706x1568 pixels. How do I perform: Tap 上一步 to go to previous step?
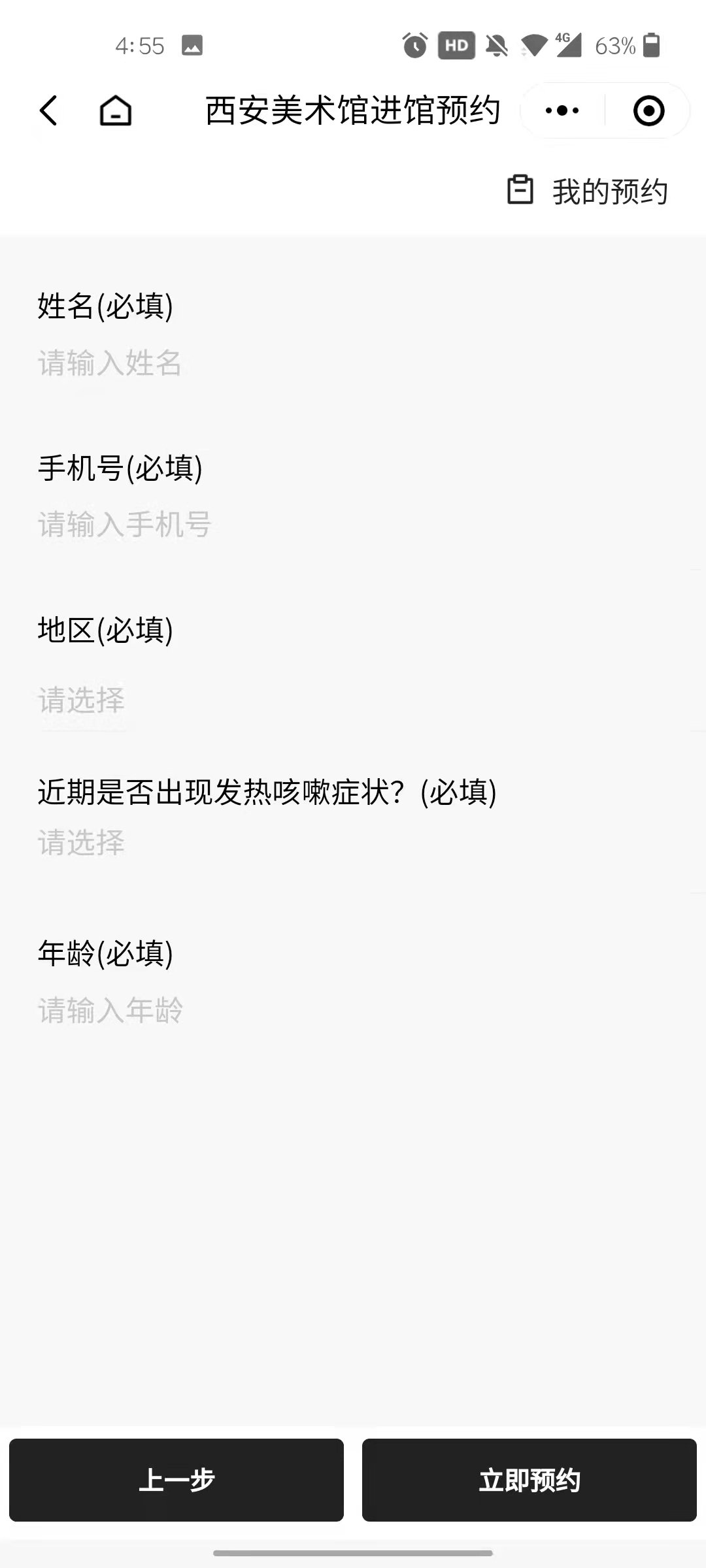click(x=176, y=1480)
